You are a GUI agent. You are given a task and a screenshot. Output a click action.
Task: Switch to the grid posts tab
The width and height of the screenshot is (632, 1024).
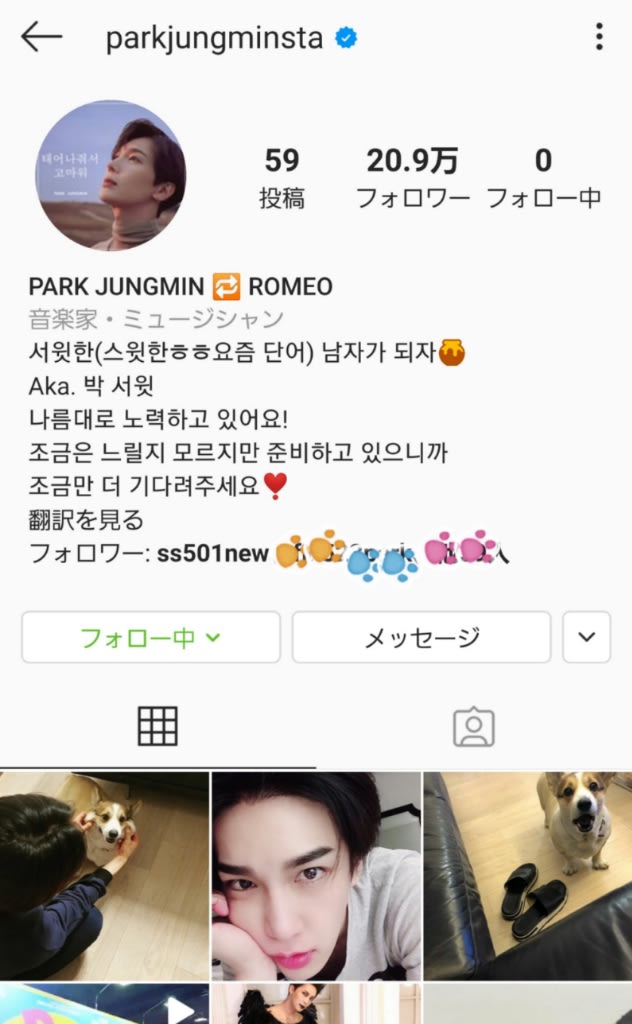point(158,726)
